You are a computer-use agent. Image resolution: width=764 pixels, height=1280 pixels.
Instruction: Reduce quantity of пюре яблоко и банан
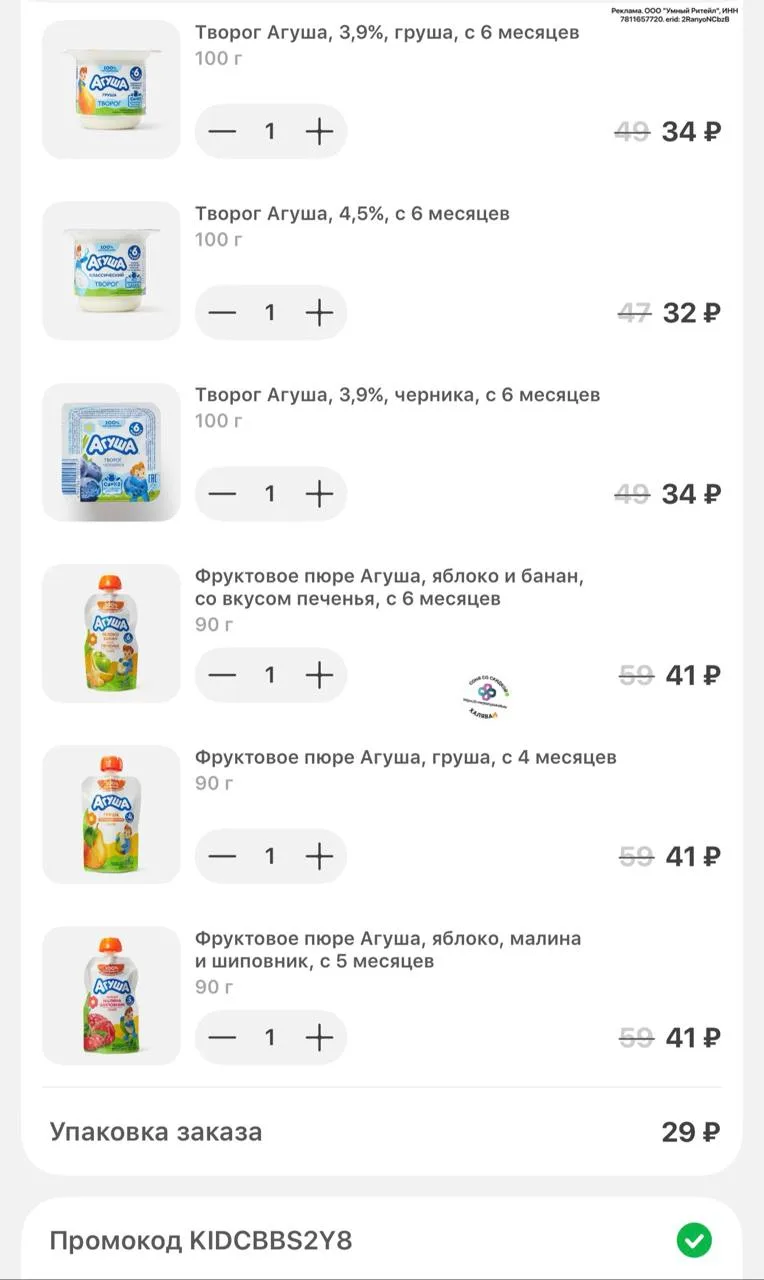[222, 675]
